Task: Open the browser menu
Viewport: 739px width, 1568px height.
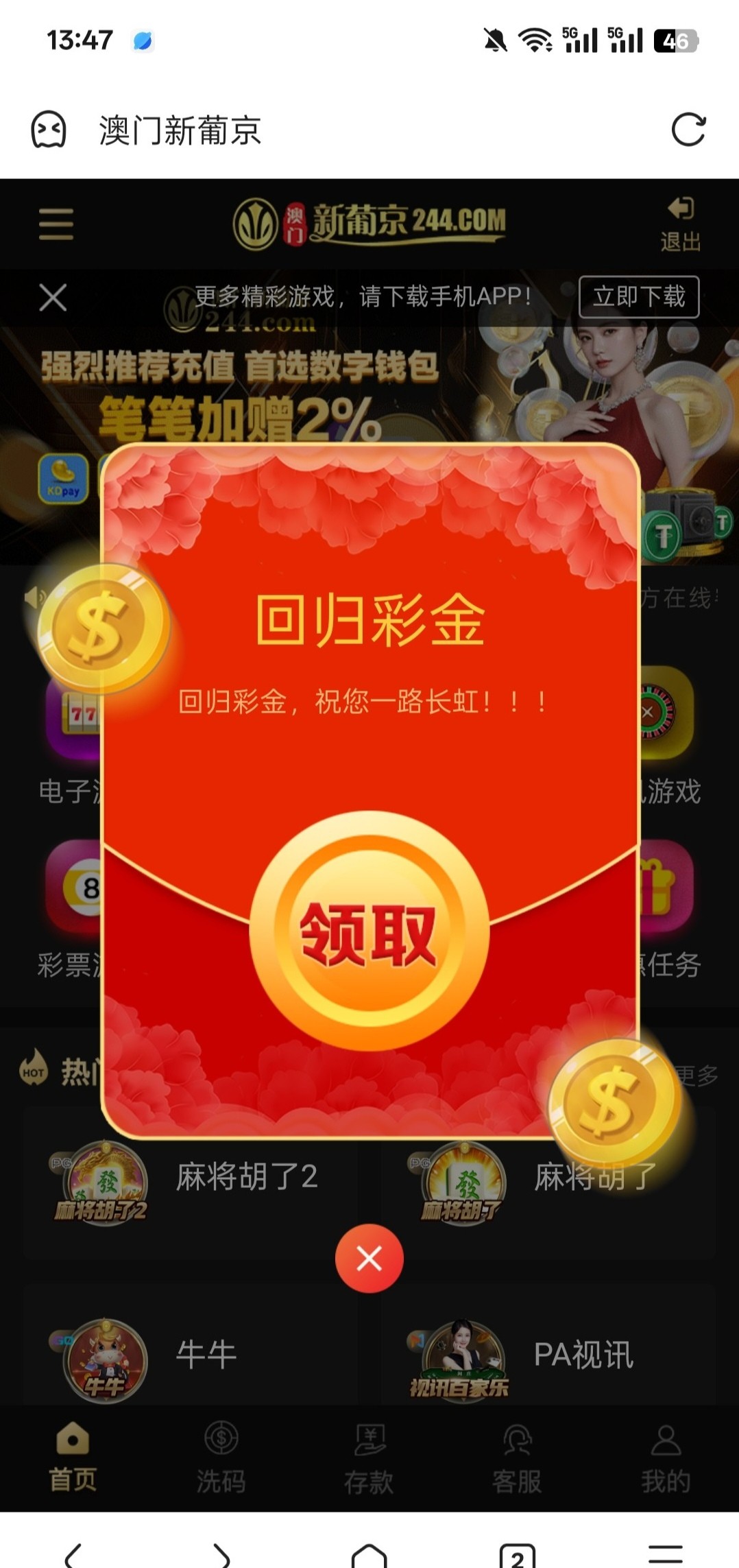Action: pyautogui.click(x=665, y=1554)
